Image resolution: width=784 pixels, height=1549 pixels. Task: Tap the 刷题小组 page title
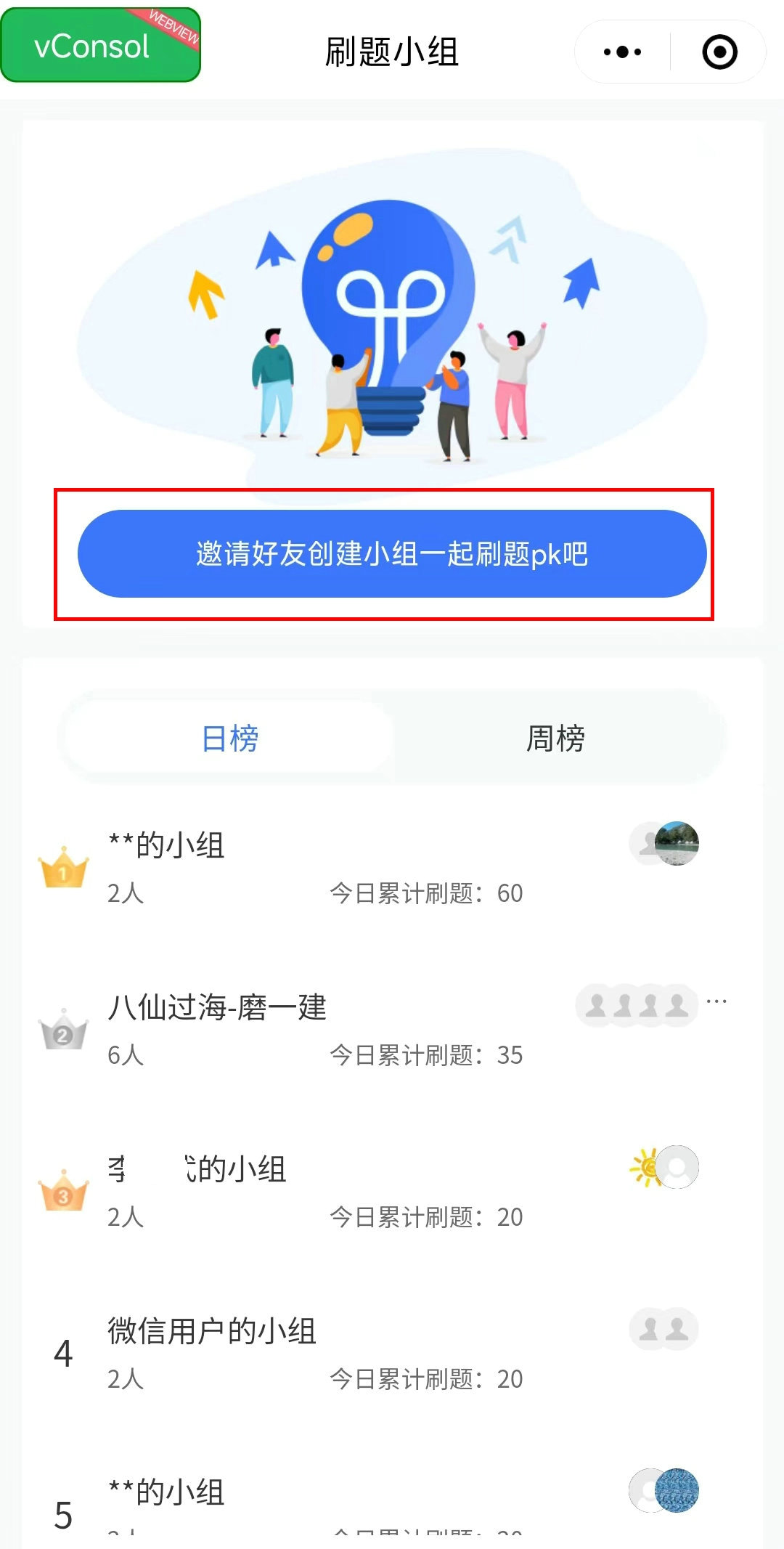392,51
